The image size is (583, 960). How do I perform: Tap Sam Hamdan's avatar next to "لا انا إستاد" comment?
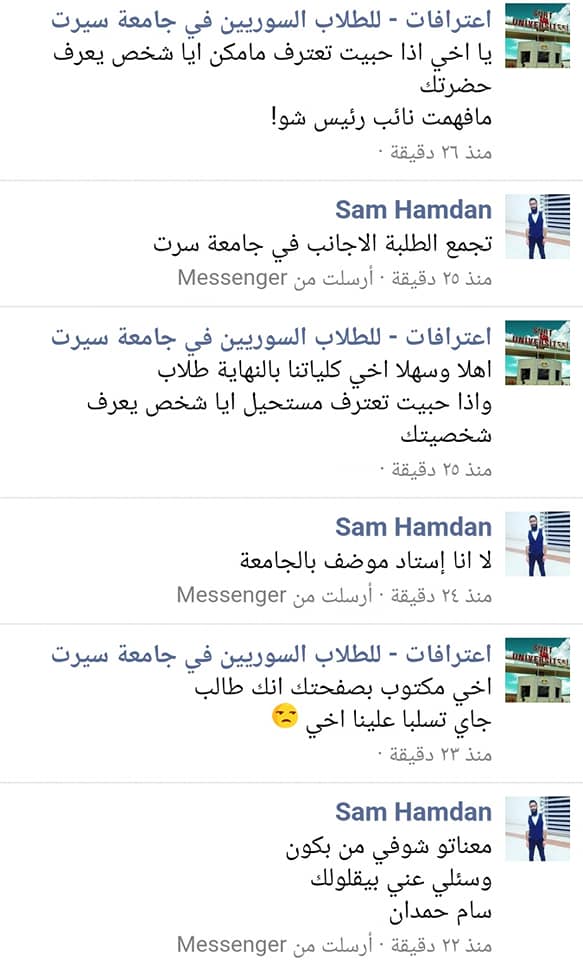pyautogui.click(x=537, y=544)
